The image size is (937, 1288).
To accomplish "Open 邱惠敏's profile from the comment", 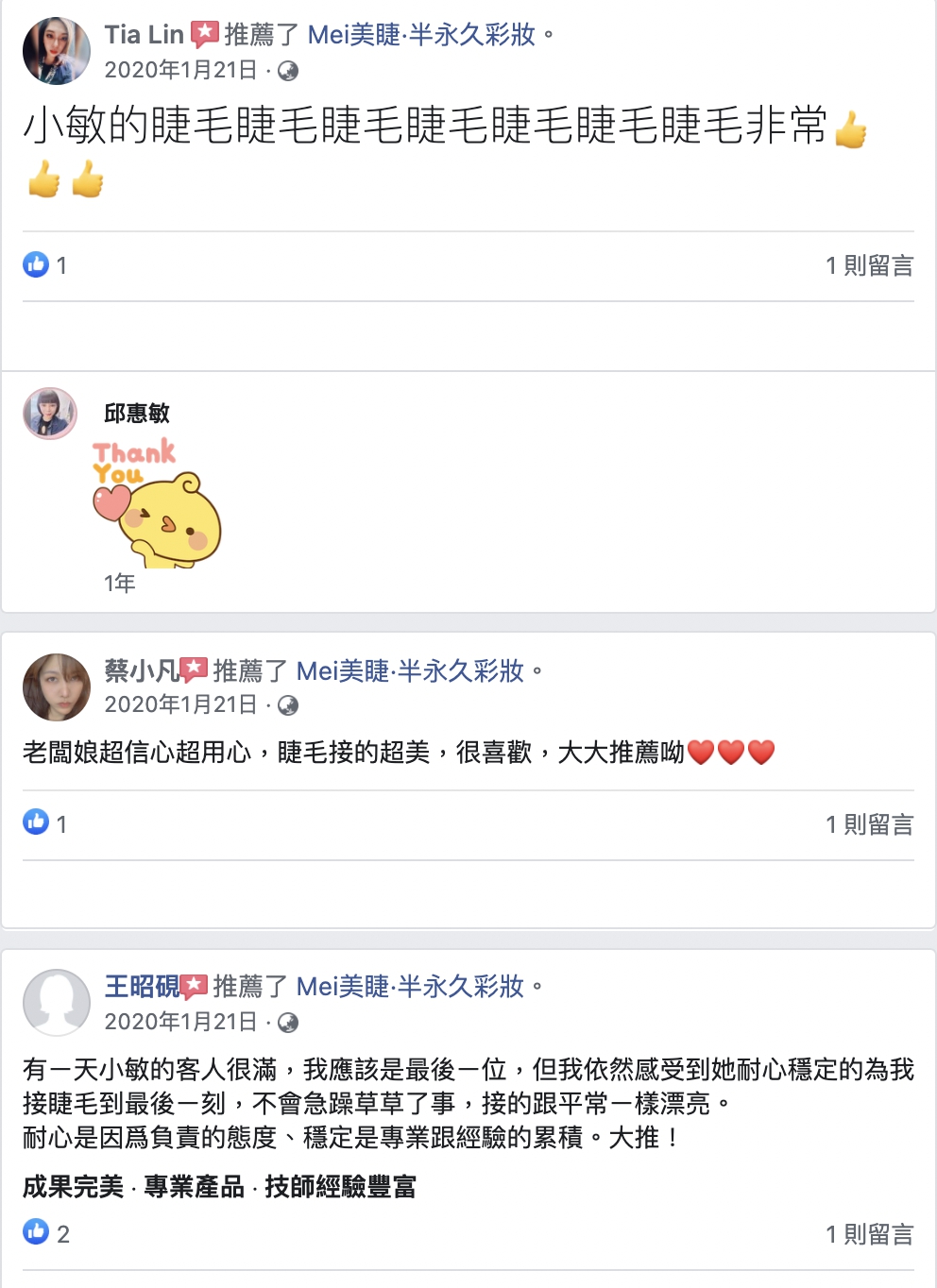I will pos(137,413).
